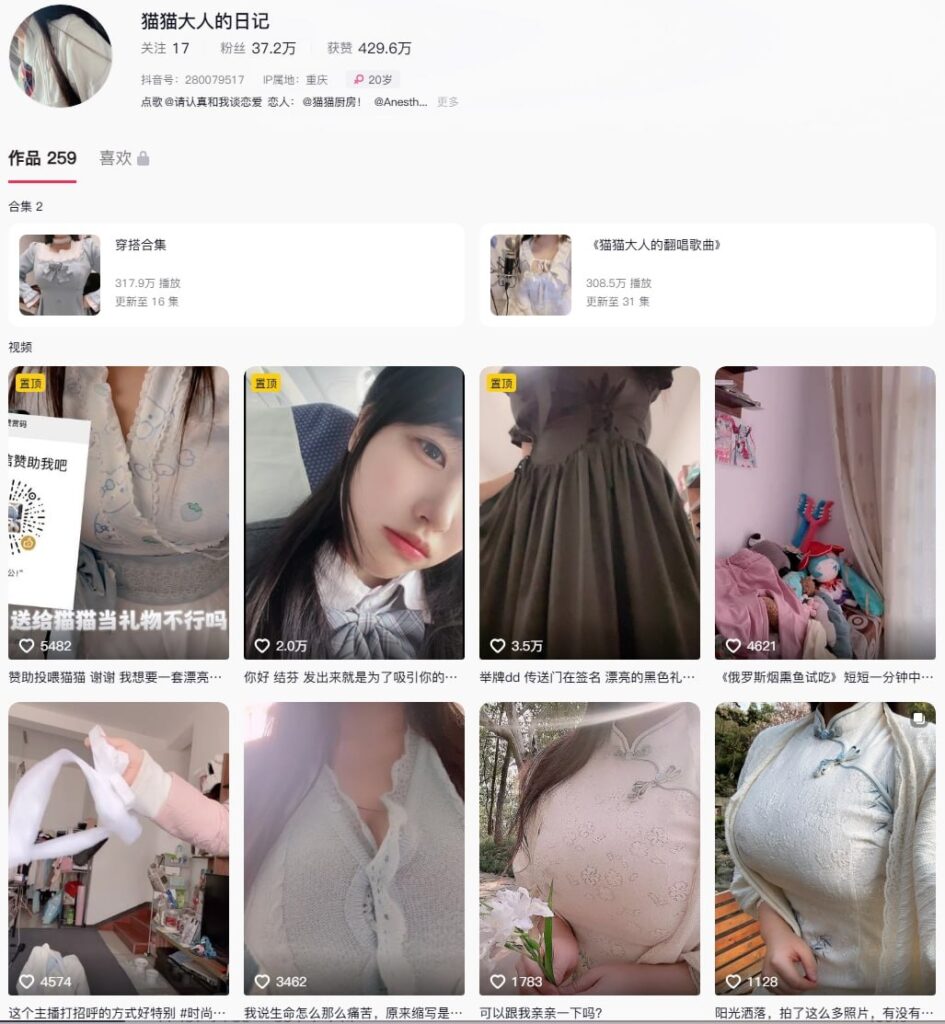Play the pinned video 你好 结芬
Screen dimensions: 945x1024
pyautogui.click(x=354, y=512)
